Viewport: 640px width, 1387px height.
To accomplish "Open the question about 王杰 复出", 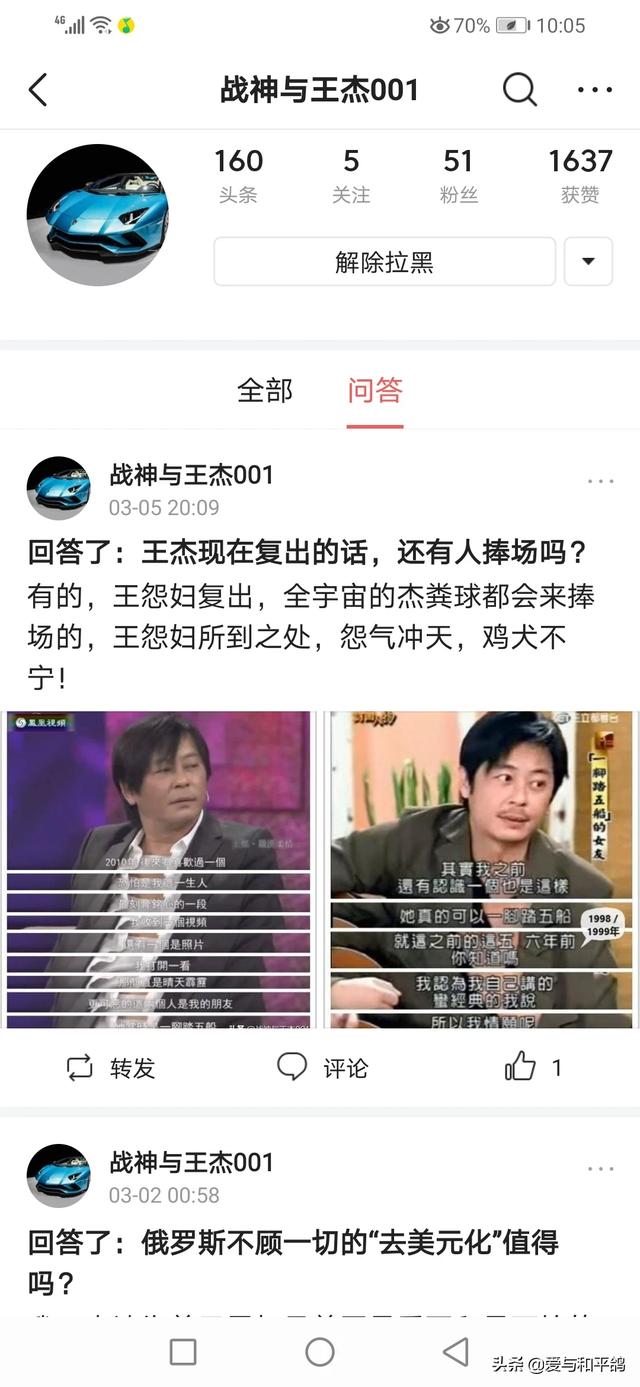I will tap(307, 552).
